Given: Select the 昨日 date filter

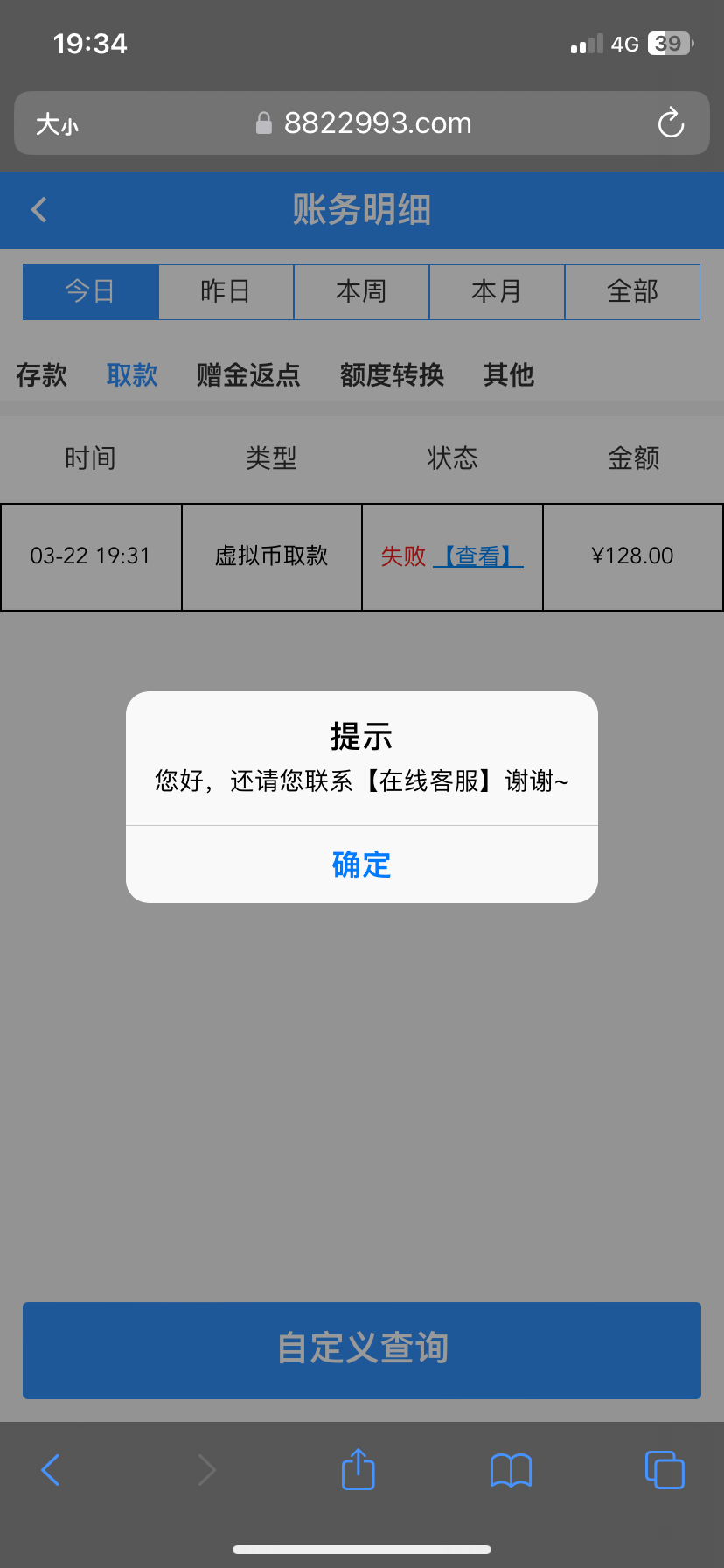Looking at the screenshot, I should point(226,291).
